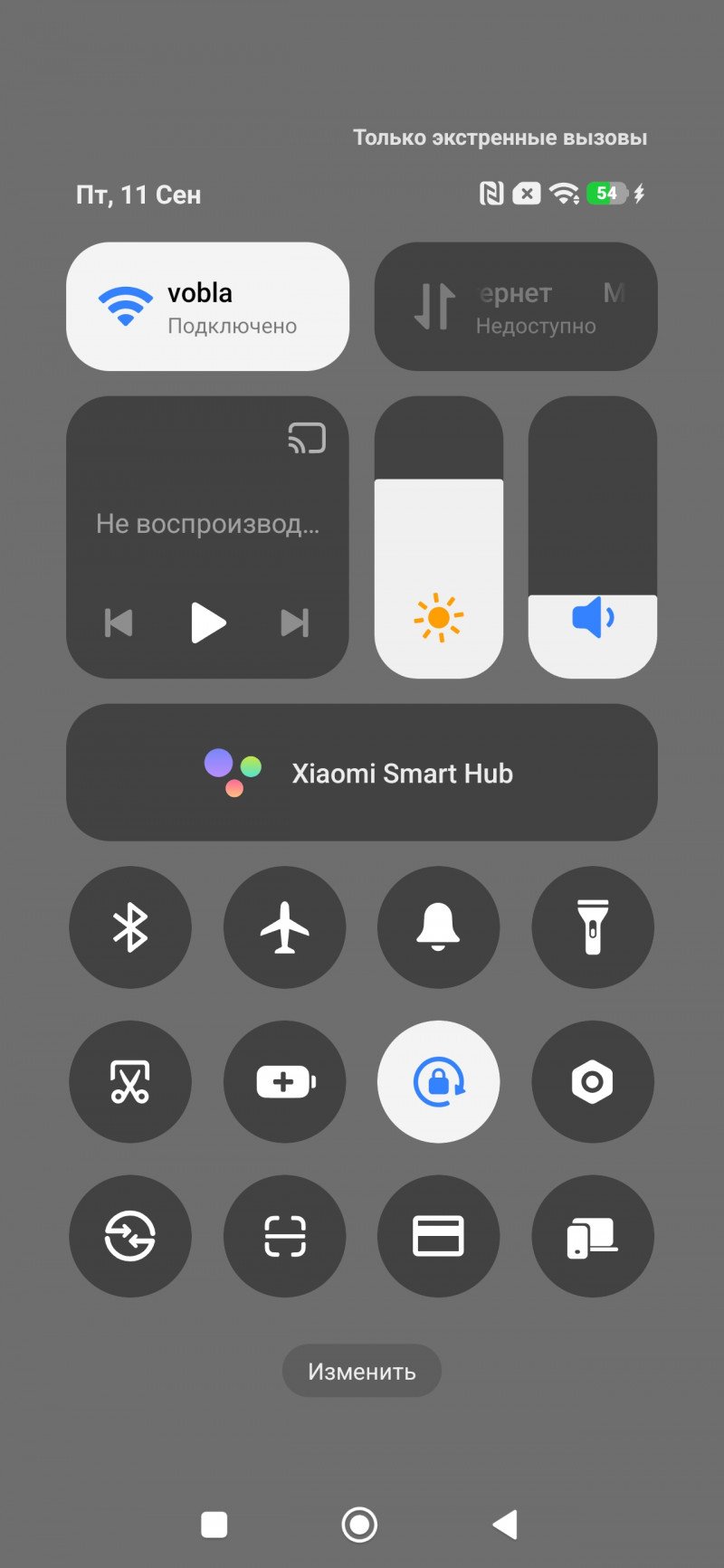Start media playback with the play button
The height and width of the screenshot is (1568, 724).
(x=208, y=622)
